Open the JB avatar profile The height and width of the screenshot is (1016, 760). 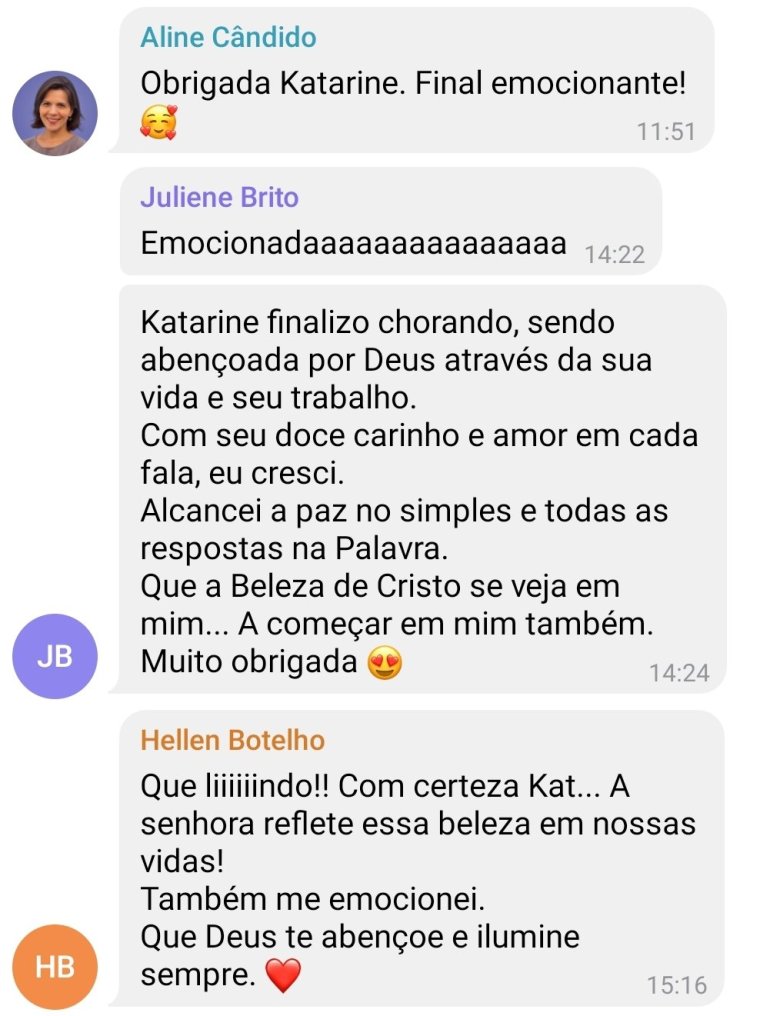click(x=55, y=657)
